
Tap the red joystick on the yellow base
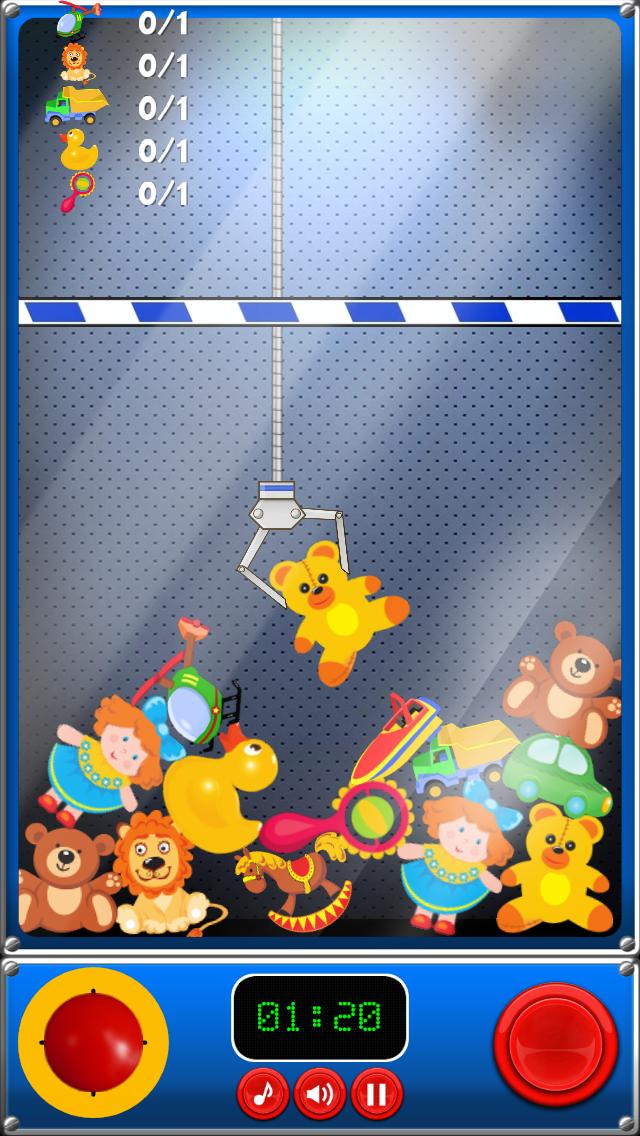coord(93,1042)
